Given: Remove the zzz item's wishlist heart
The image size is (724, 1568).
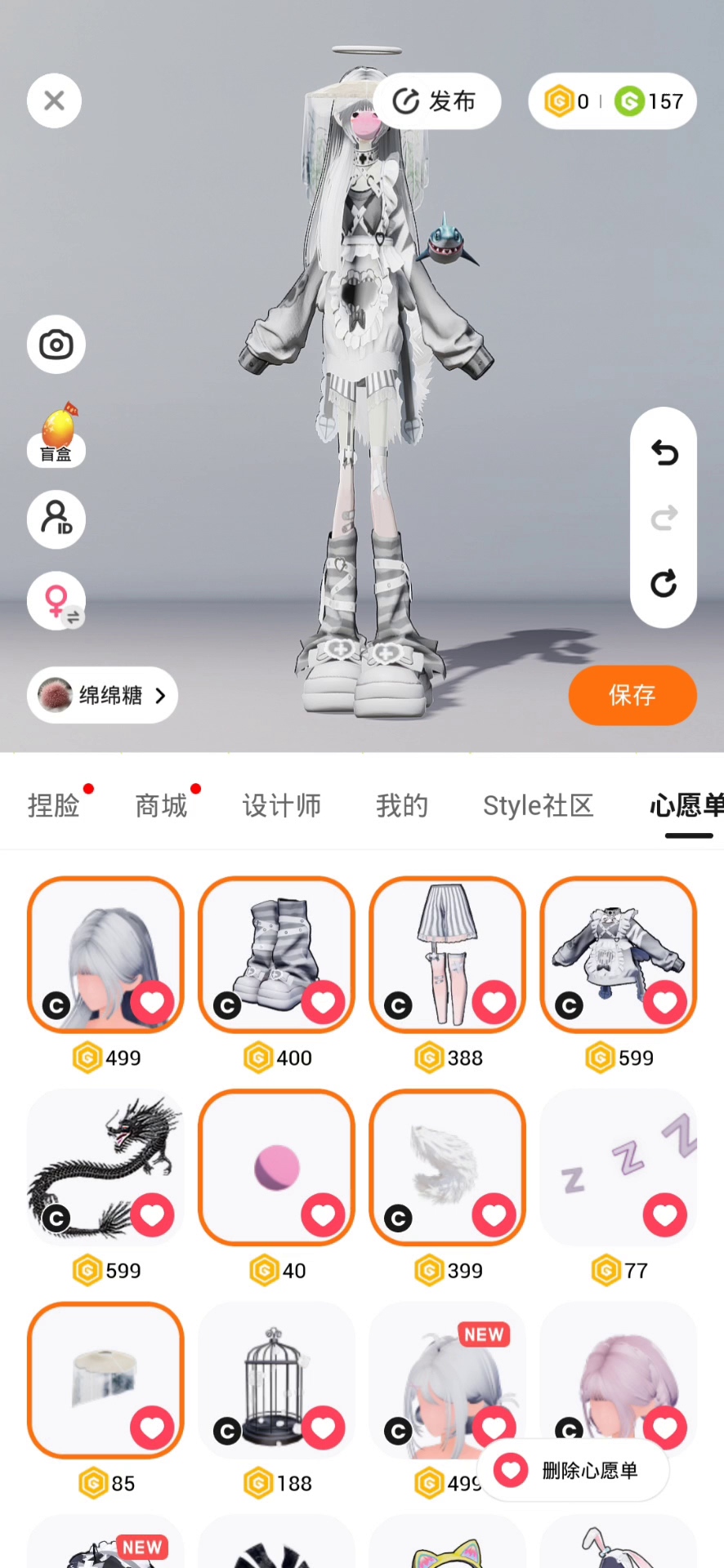Looking at the screenshot, I should coord(664,1215).
